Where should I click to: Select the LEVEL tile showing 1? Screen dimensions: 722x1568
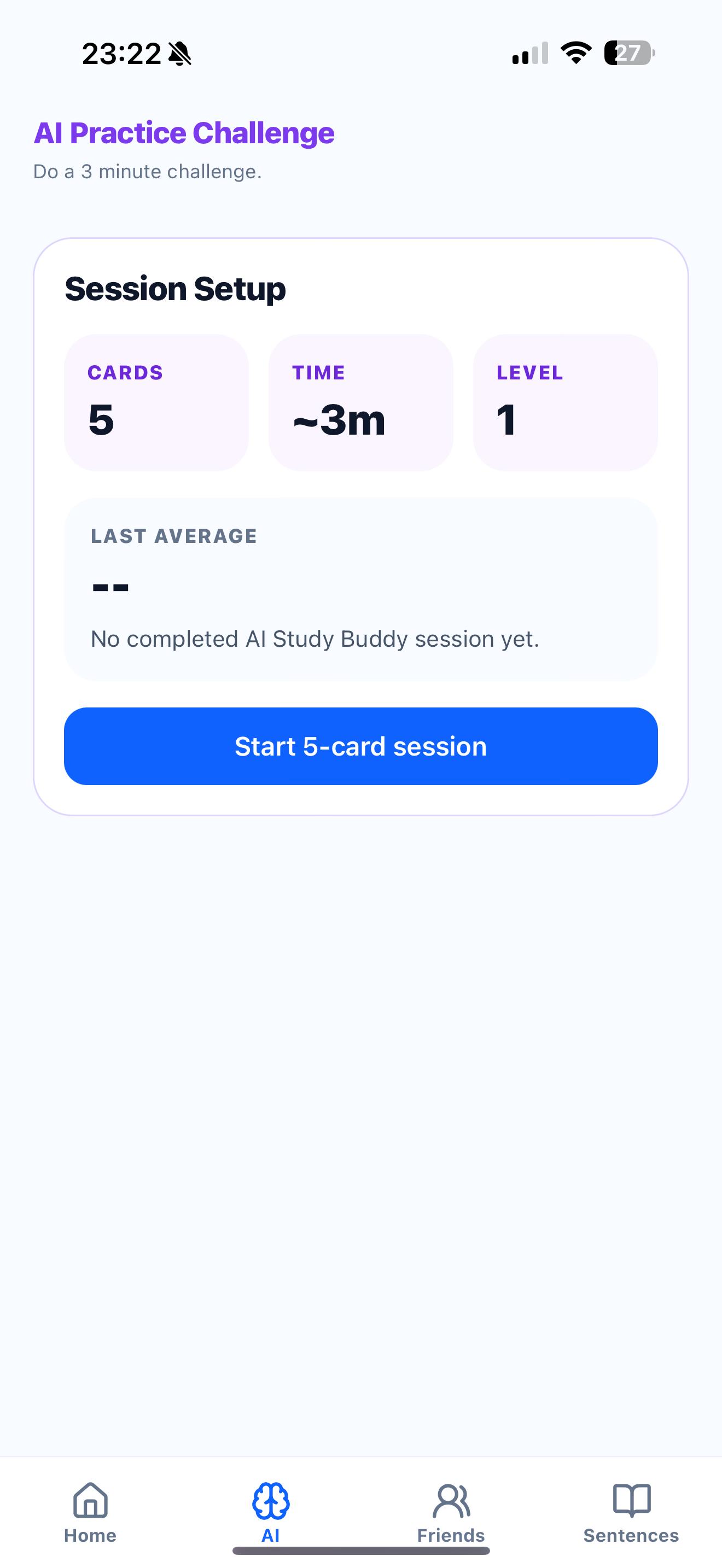click(x=566, y=402)
